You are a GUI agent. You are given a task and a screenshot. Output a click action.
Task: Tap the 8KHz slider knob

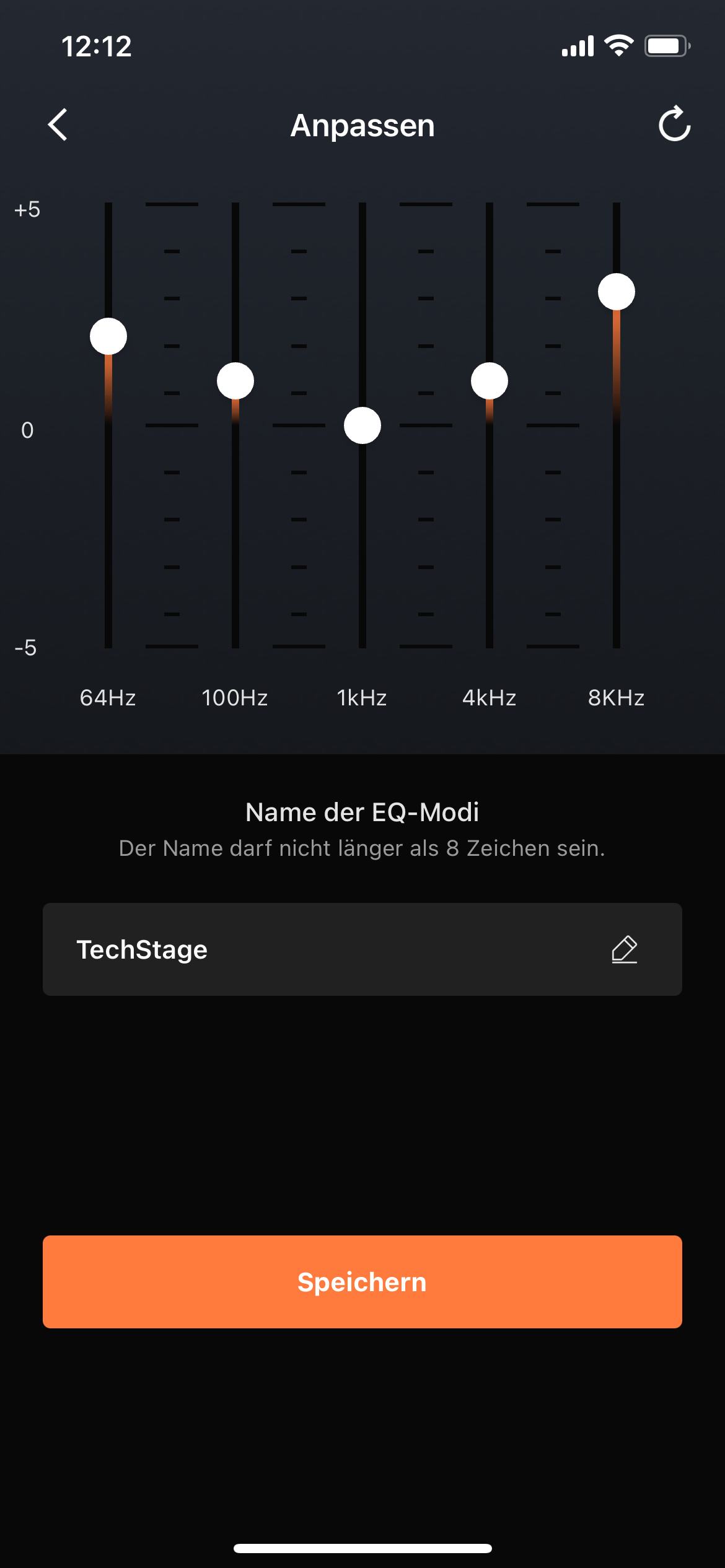point(617,292)
